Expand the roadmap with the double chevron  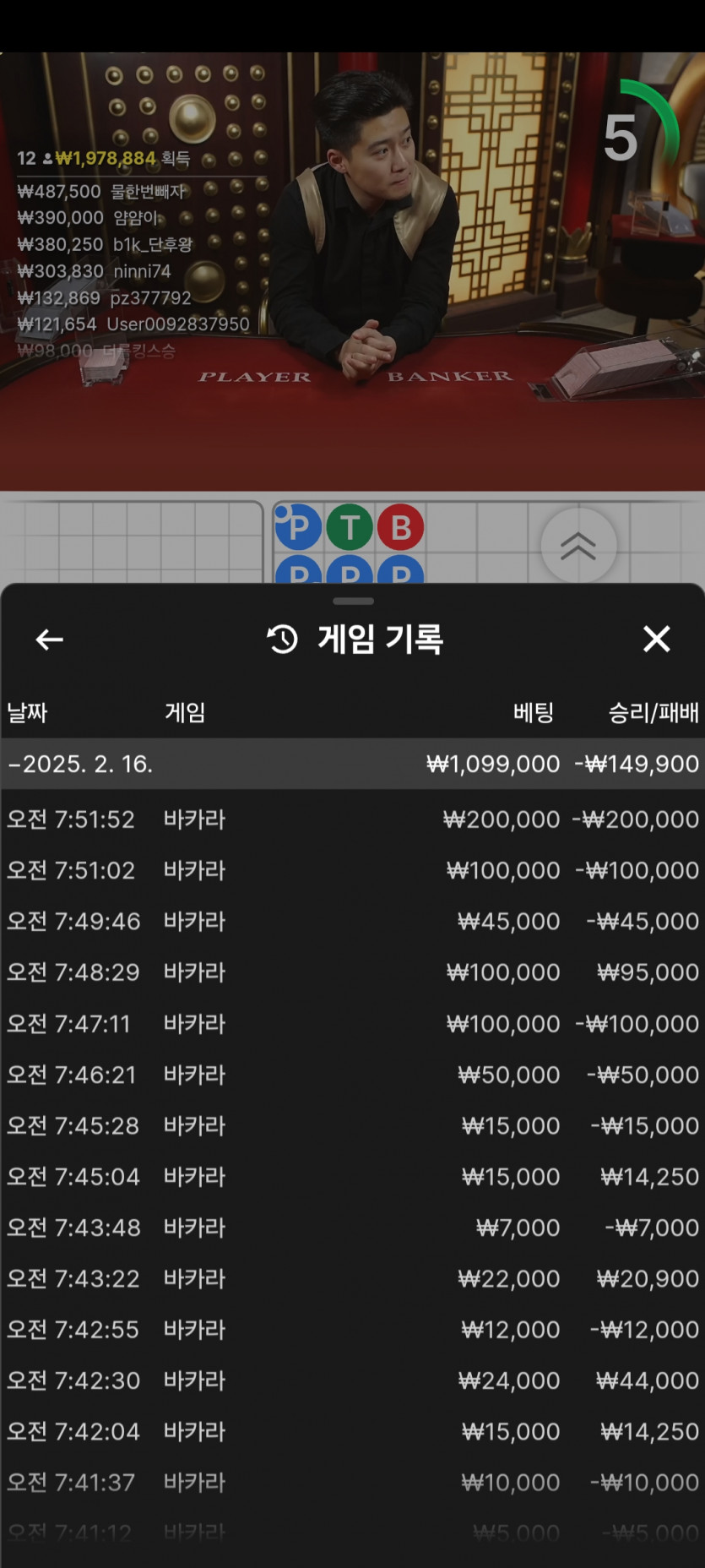click(578, 546)
